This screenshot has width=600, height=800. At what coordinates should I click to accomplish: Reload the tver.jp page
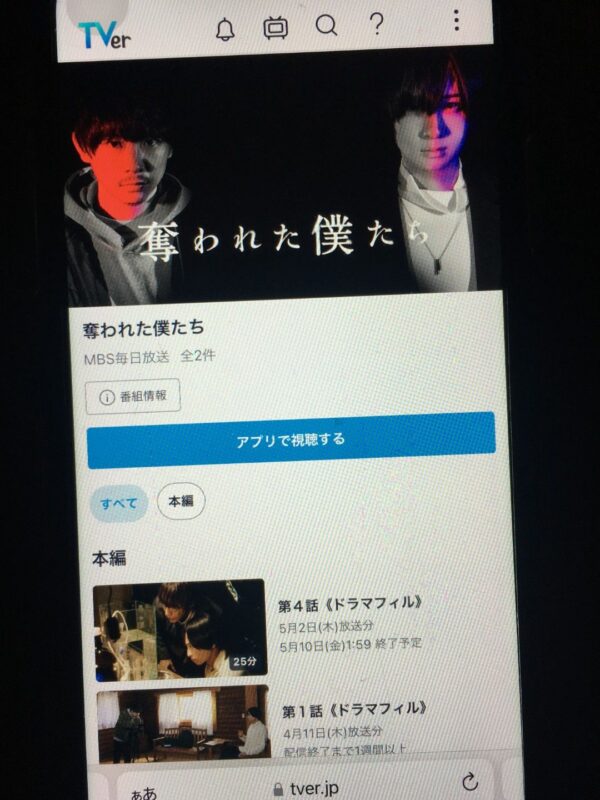click(x=469, y=783)
